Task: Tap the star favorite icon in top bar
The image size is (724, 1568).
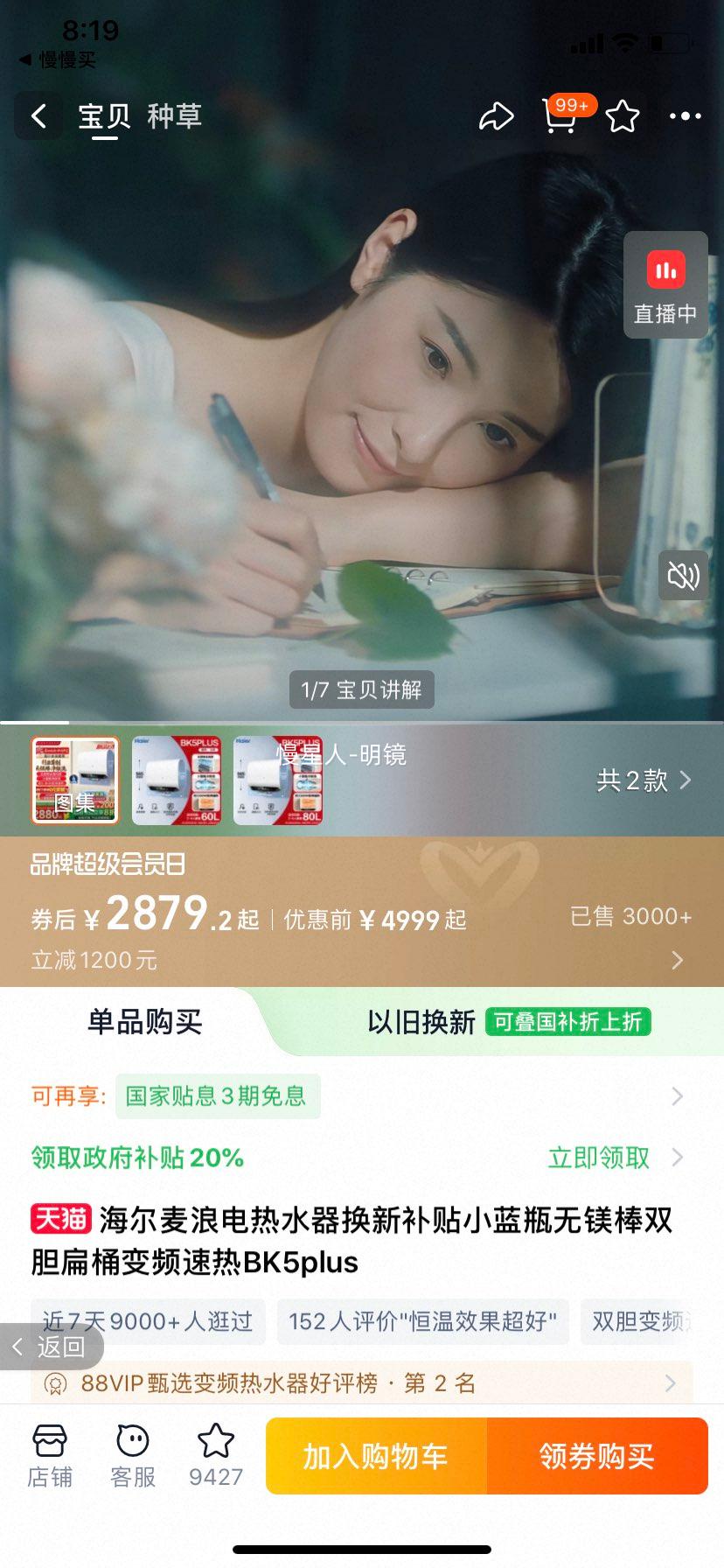Action: pos(622,116)
